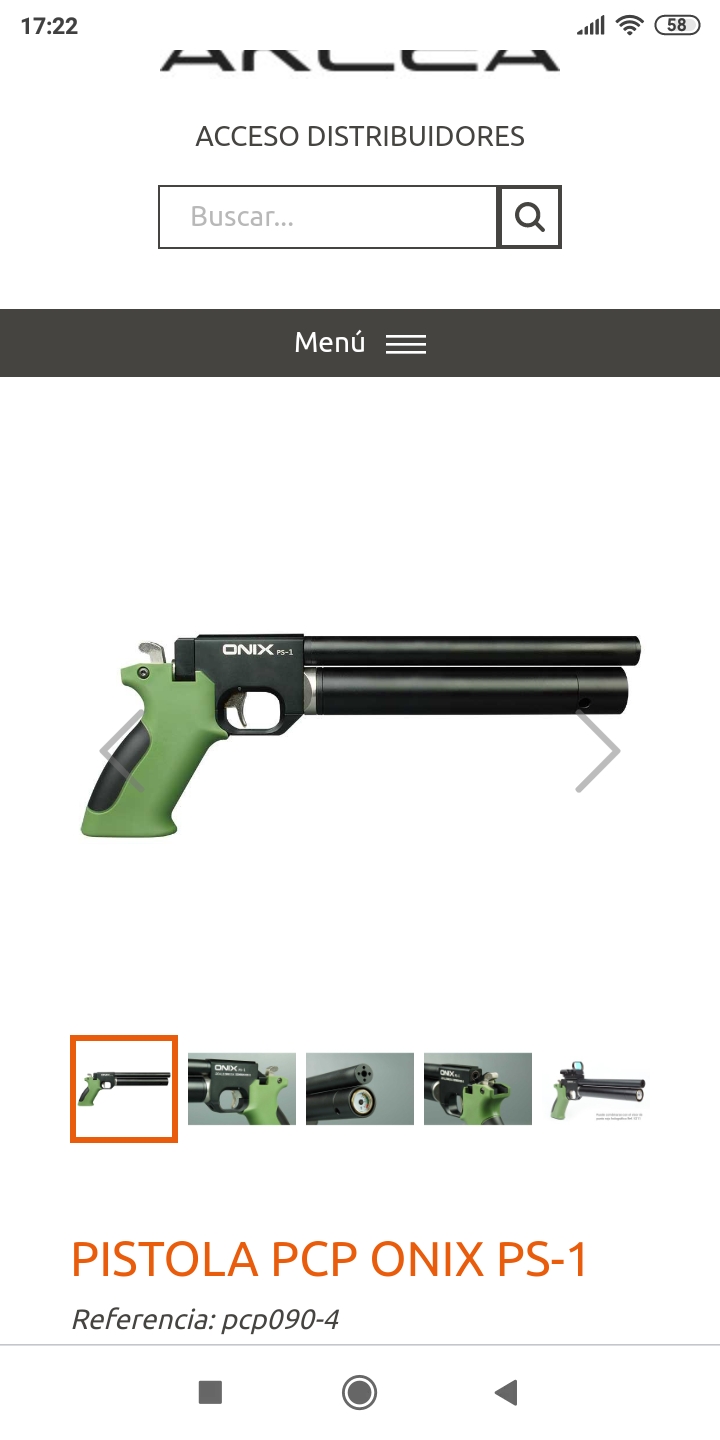
Task: Show next product image with right arrow
Action: 597,751
